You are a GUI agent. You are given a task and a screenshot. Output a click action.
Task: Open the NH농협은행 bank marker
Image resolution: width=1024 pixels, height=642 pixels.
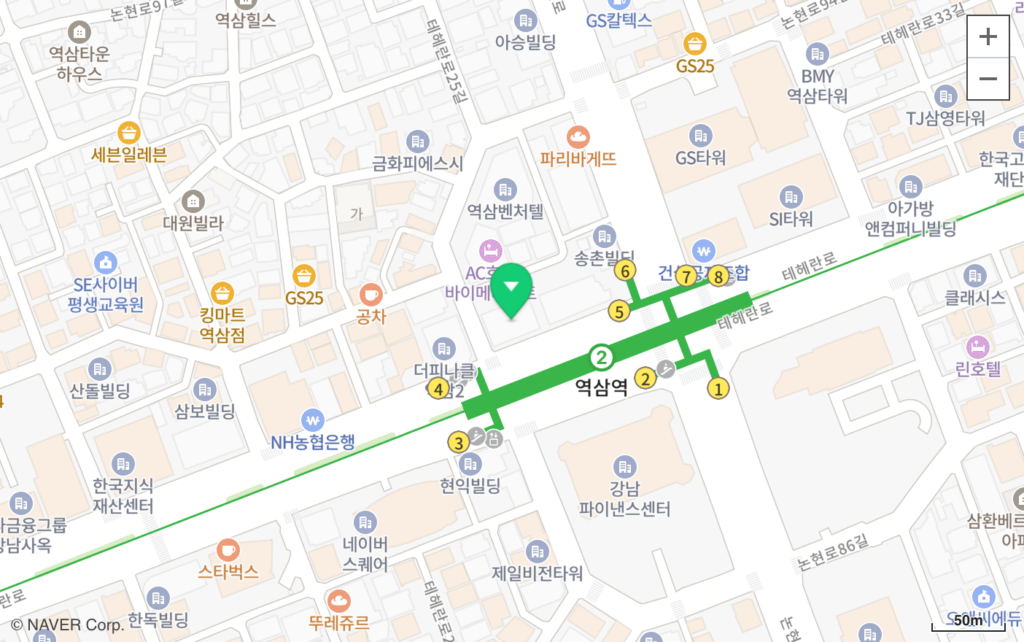(x=313, y=420)
